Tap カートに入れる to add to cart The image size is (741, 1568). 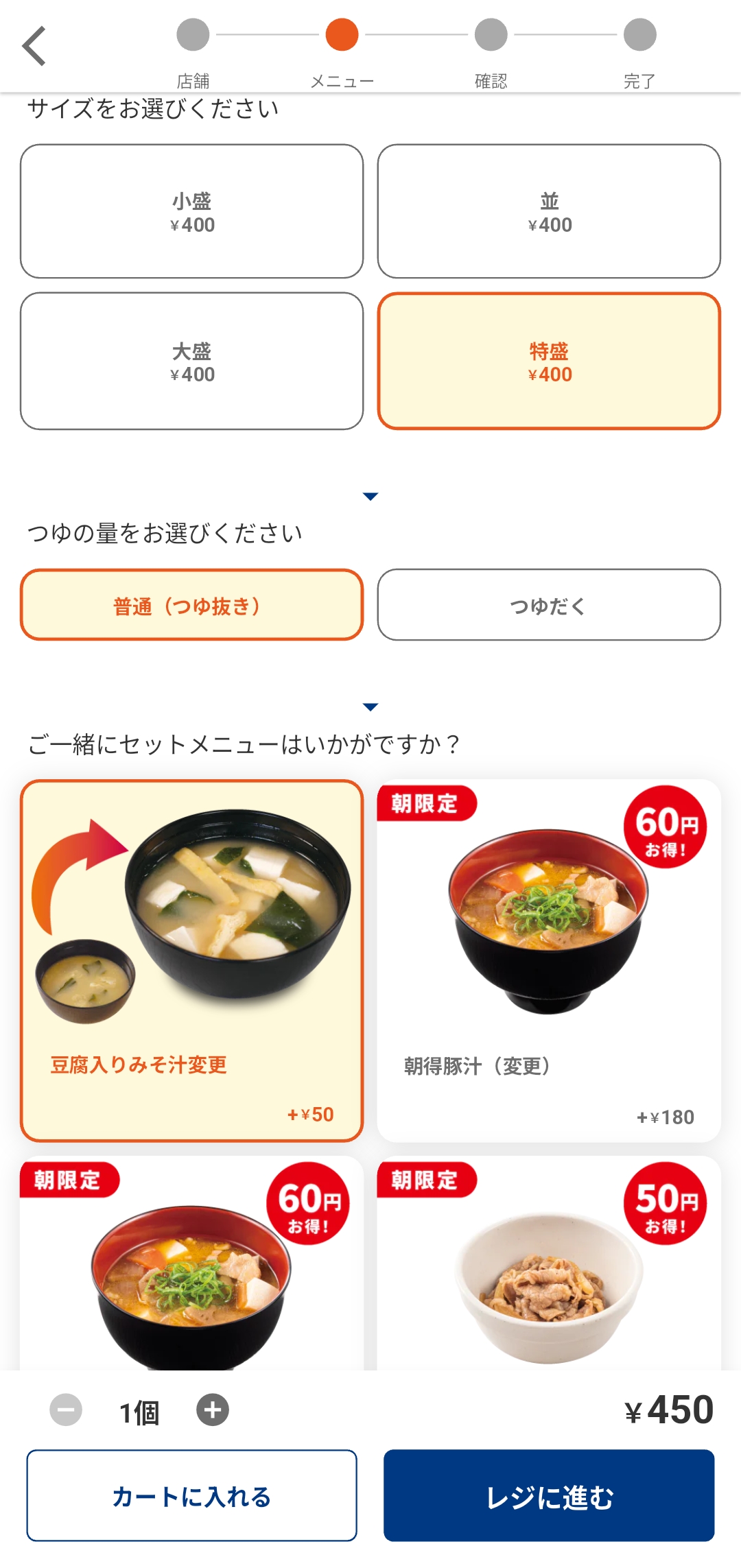[192, 1495]
